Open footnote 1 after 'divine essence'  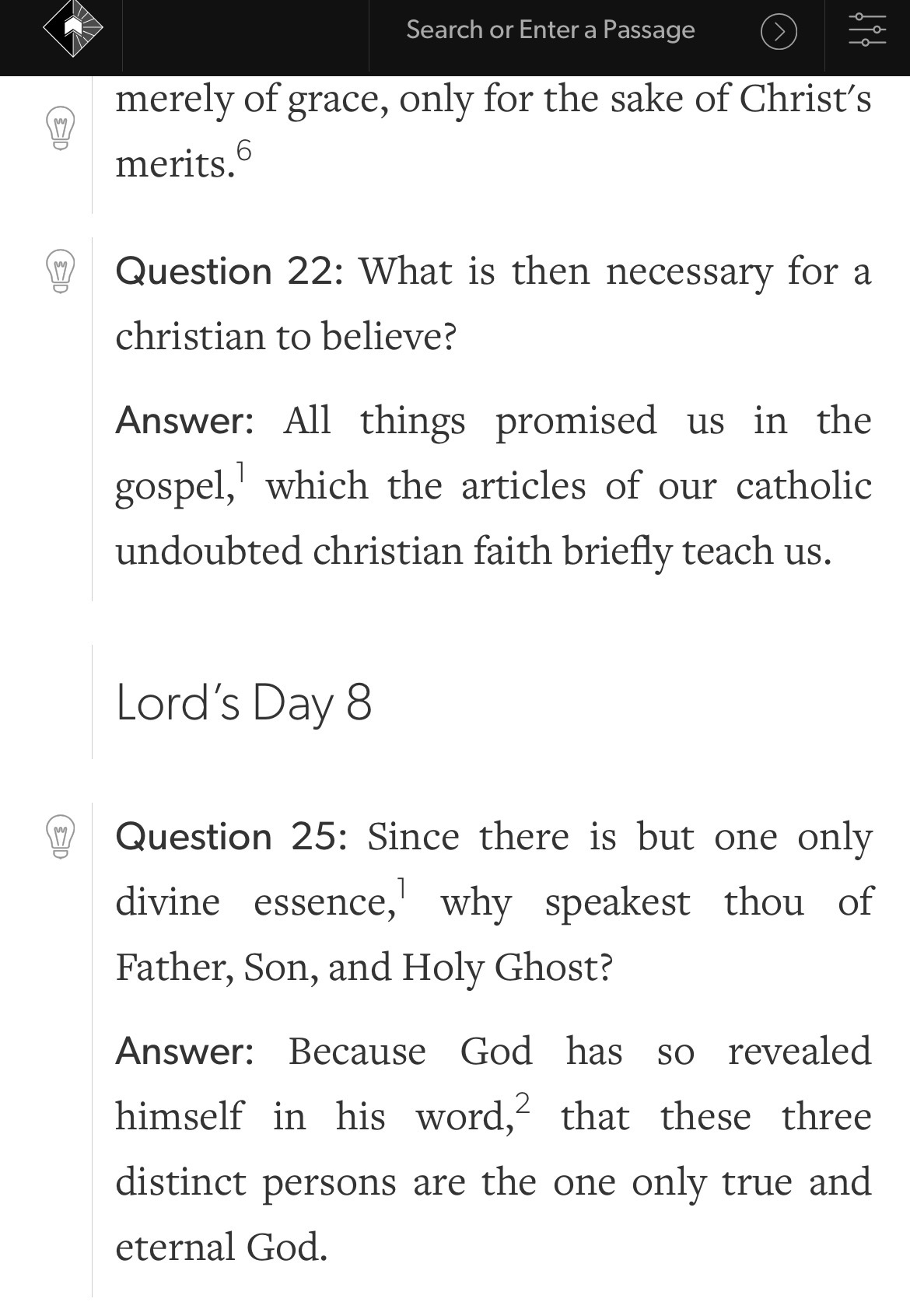coord(401,887)
